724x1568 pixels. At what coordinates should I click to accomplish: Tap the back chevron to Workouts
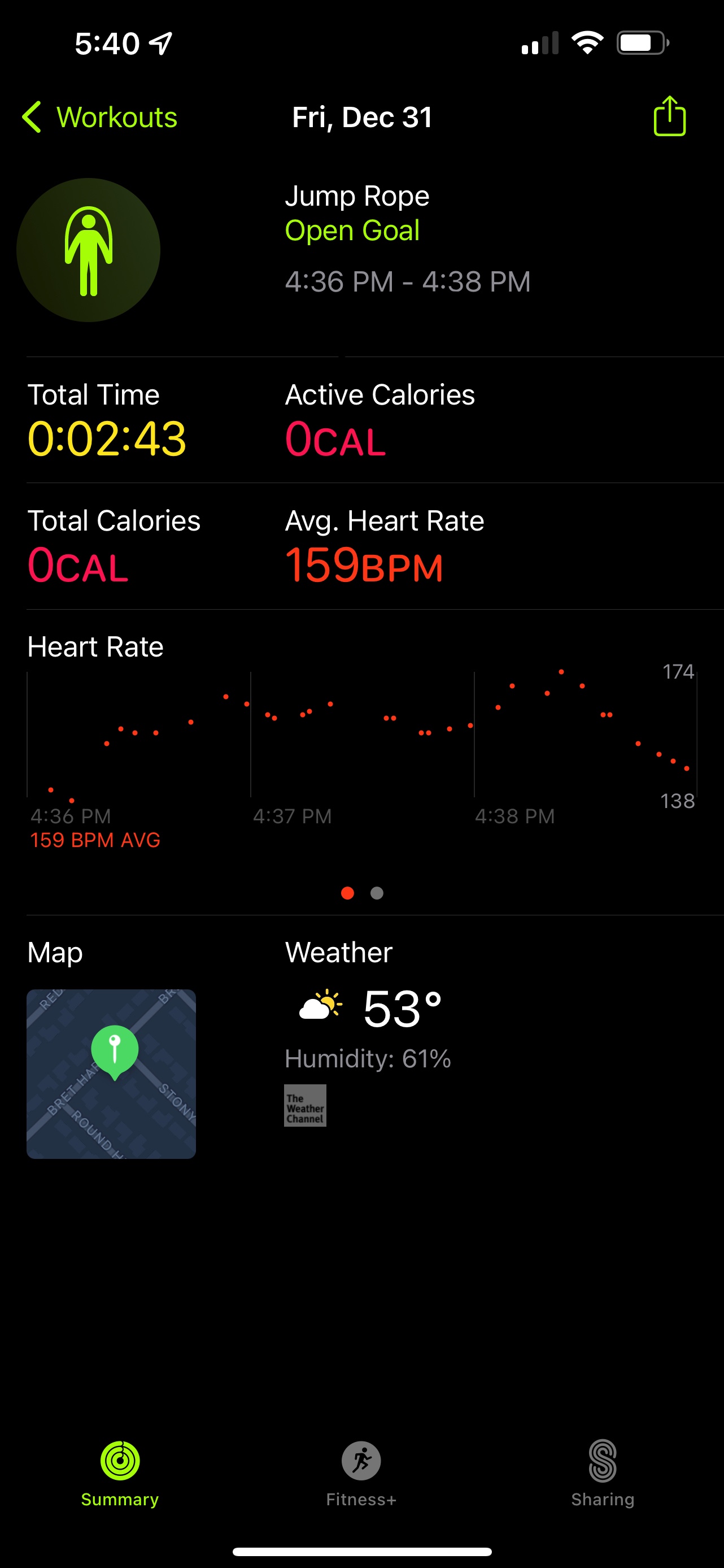32,116
